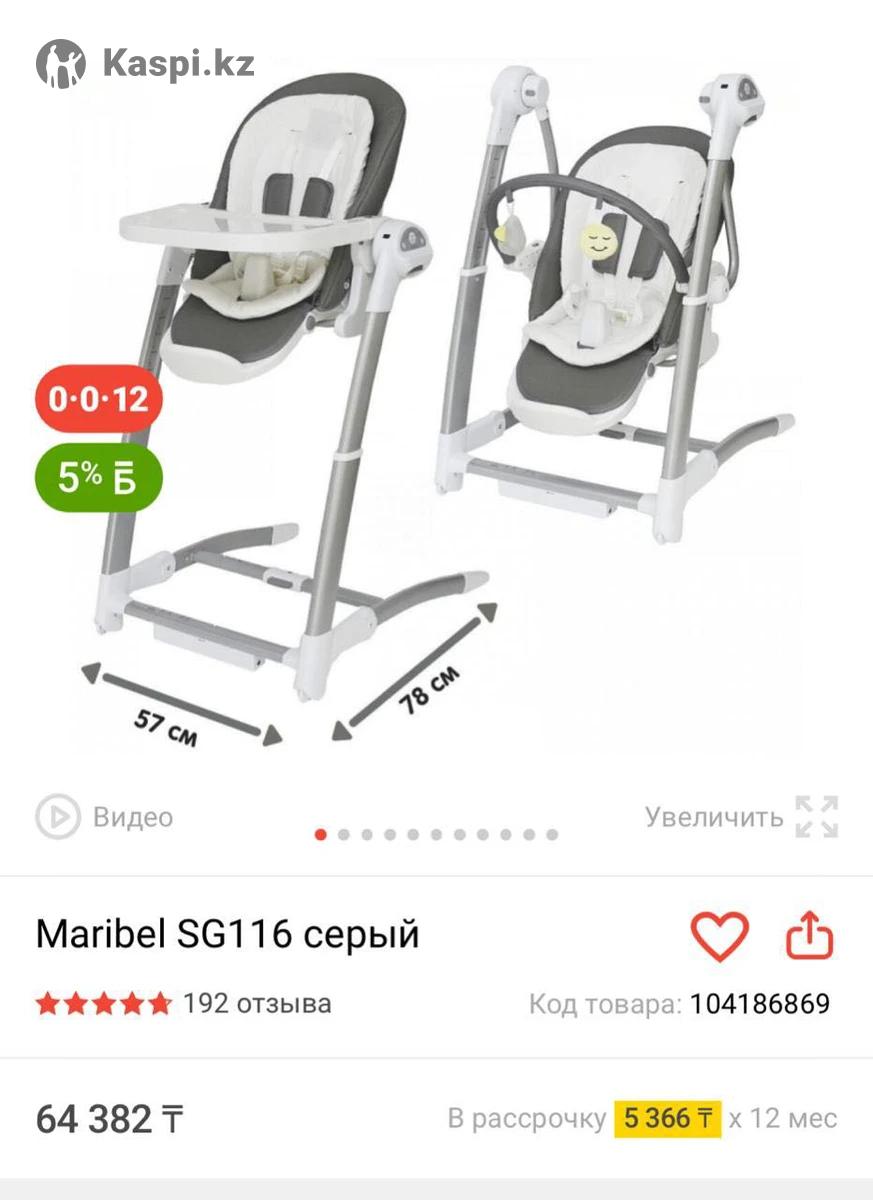
Task: Open the 192 отзыва reviews
Action: coord(256,1003)
